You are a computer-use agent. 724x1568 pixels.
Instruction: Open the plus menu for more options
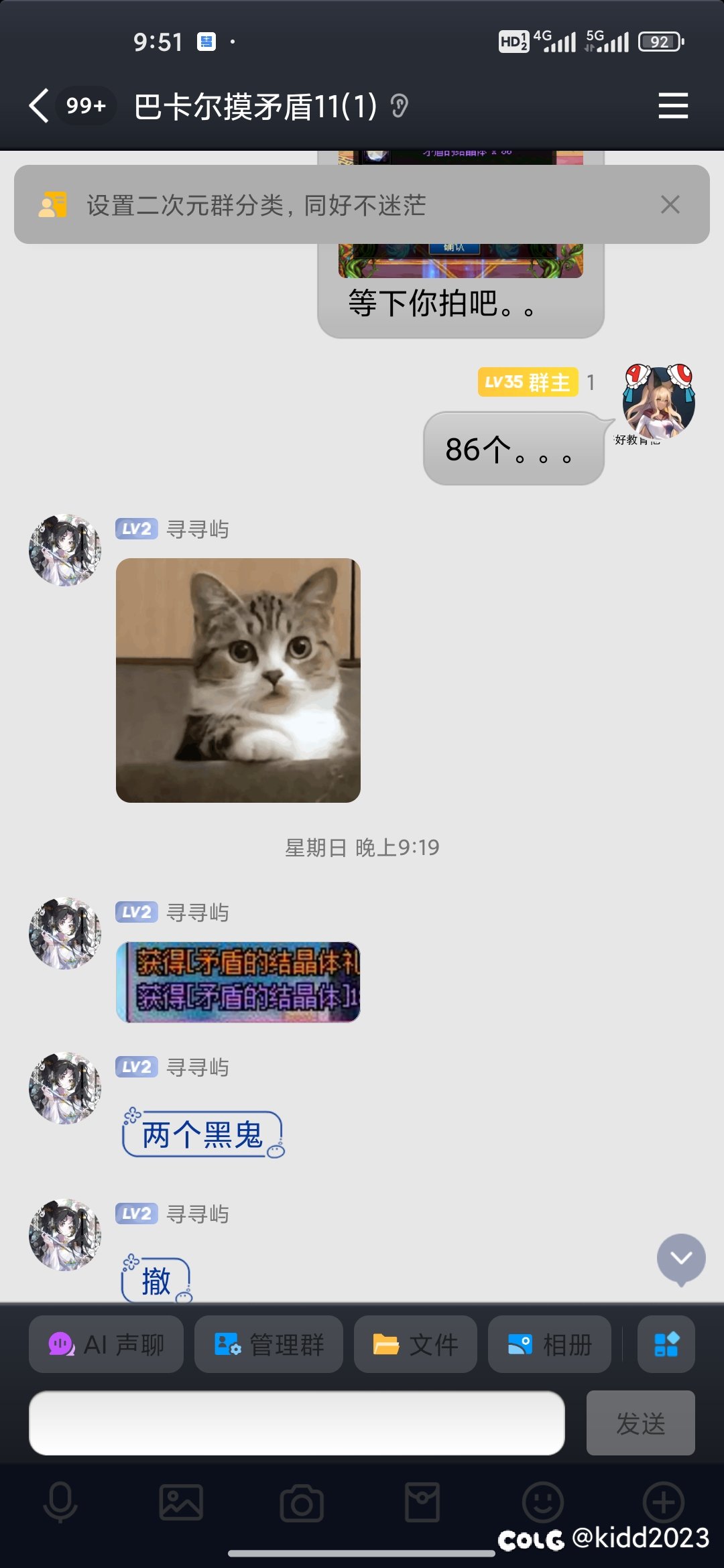tap(664, 1502)
